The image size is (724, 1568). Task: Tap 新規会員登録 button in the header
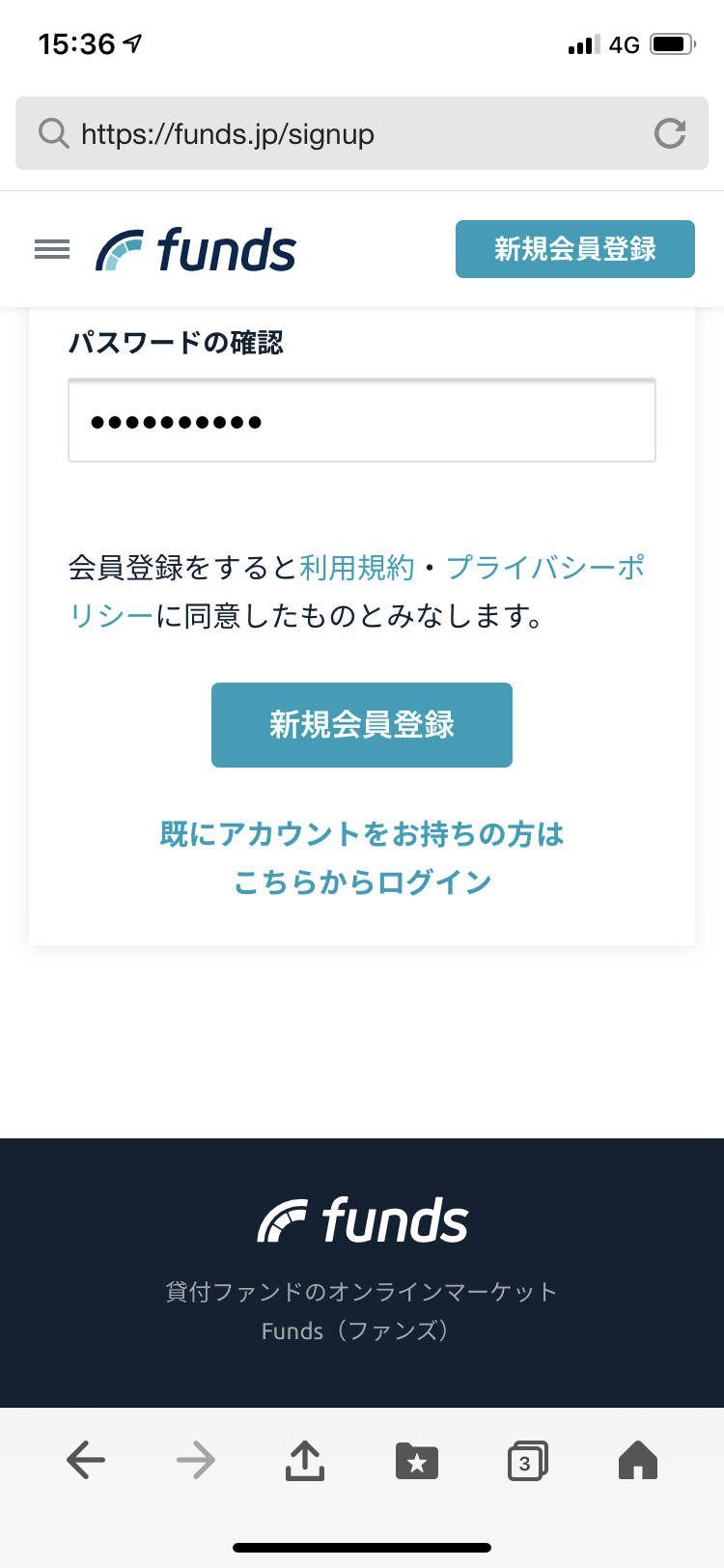coord(574,249)
